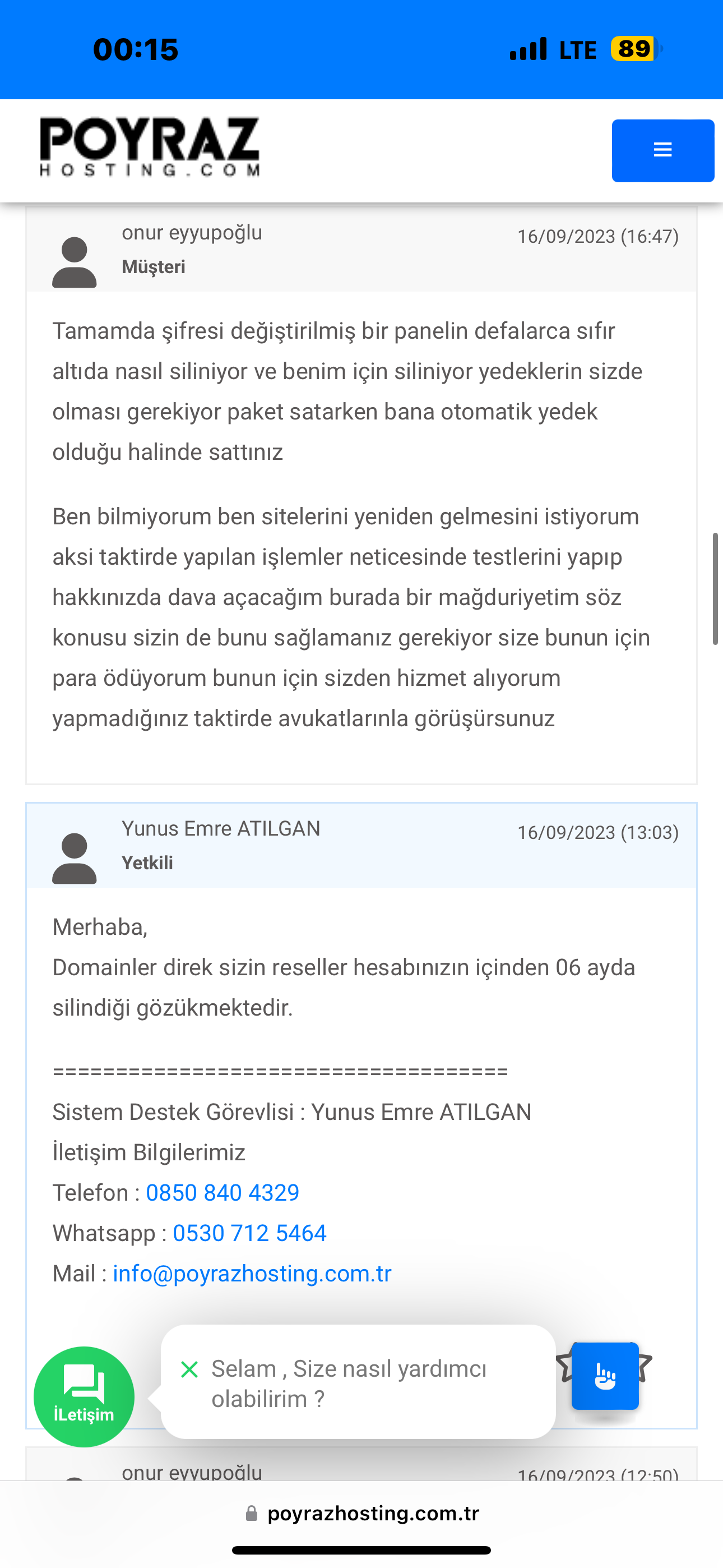The image size is (723, 1568).
Task: Open the hamburger menu button
Action: click(x=662, y=150)
